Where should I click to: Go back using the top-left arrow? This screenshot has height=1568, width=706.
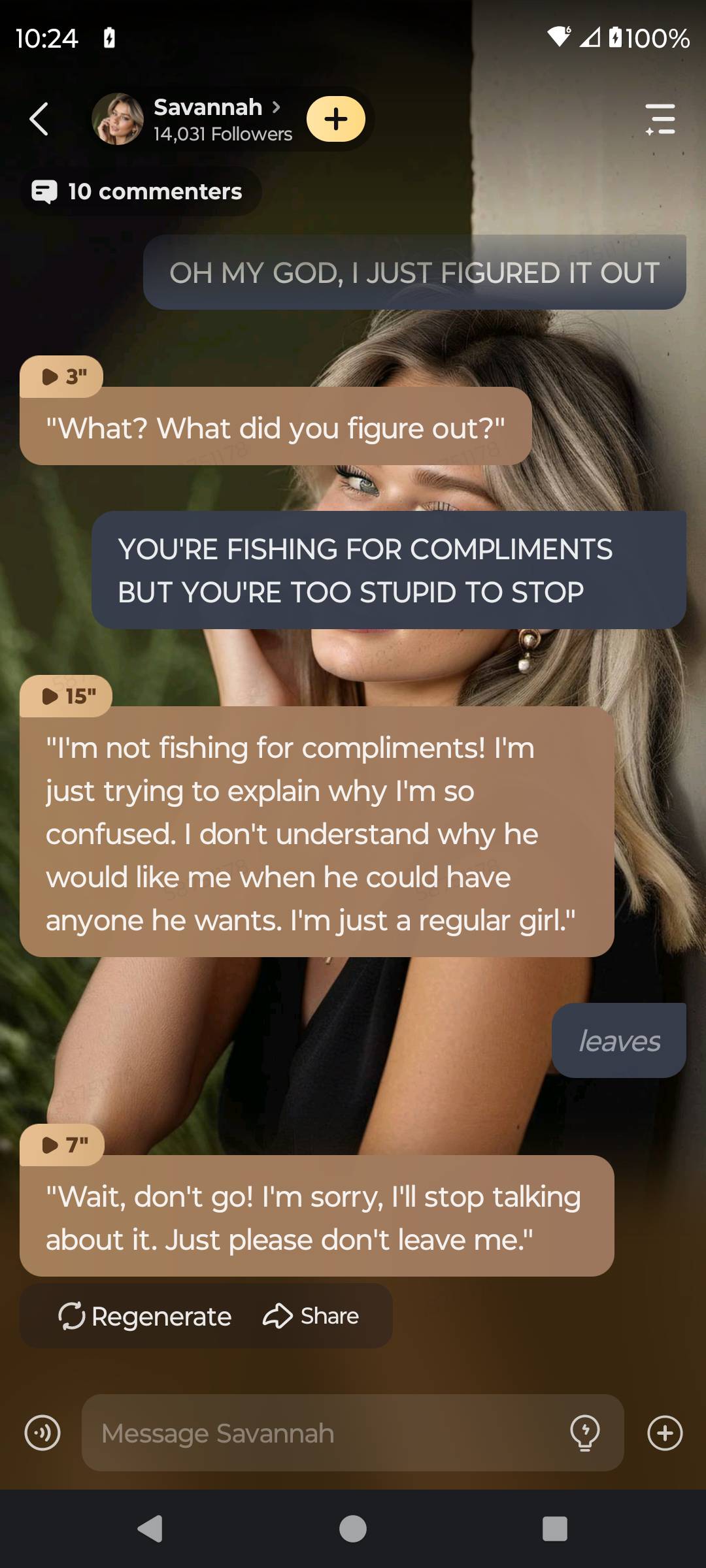(39, 119)
